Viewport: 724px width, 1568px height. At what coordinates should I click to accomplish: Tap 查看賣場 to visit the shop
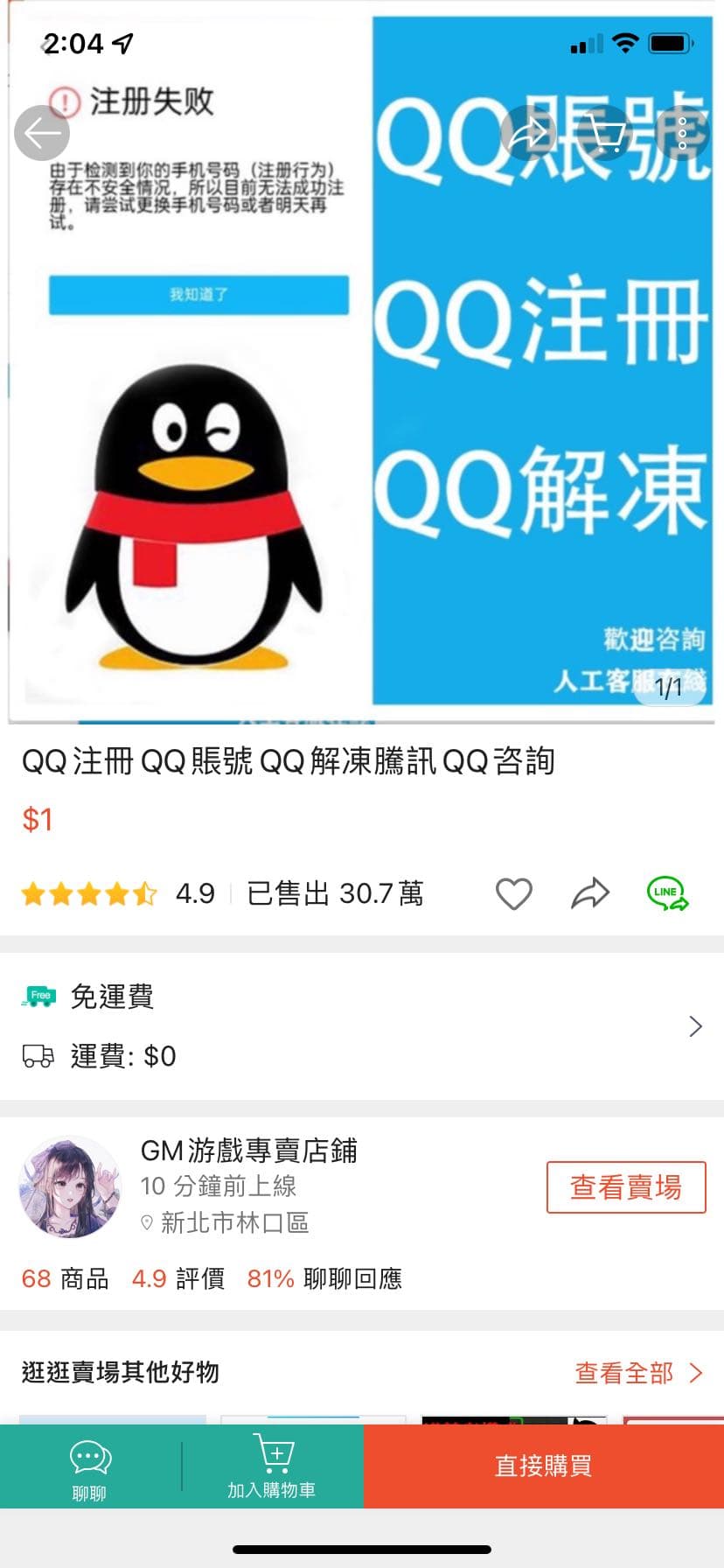click(x=626, y=1187)
